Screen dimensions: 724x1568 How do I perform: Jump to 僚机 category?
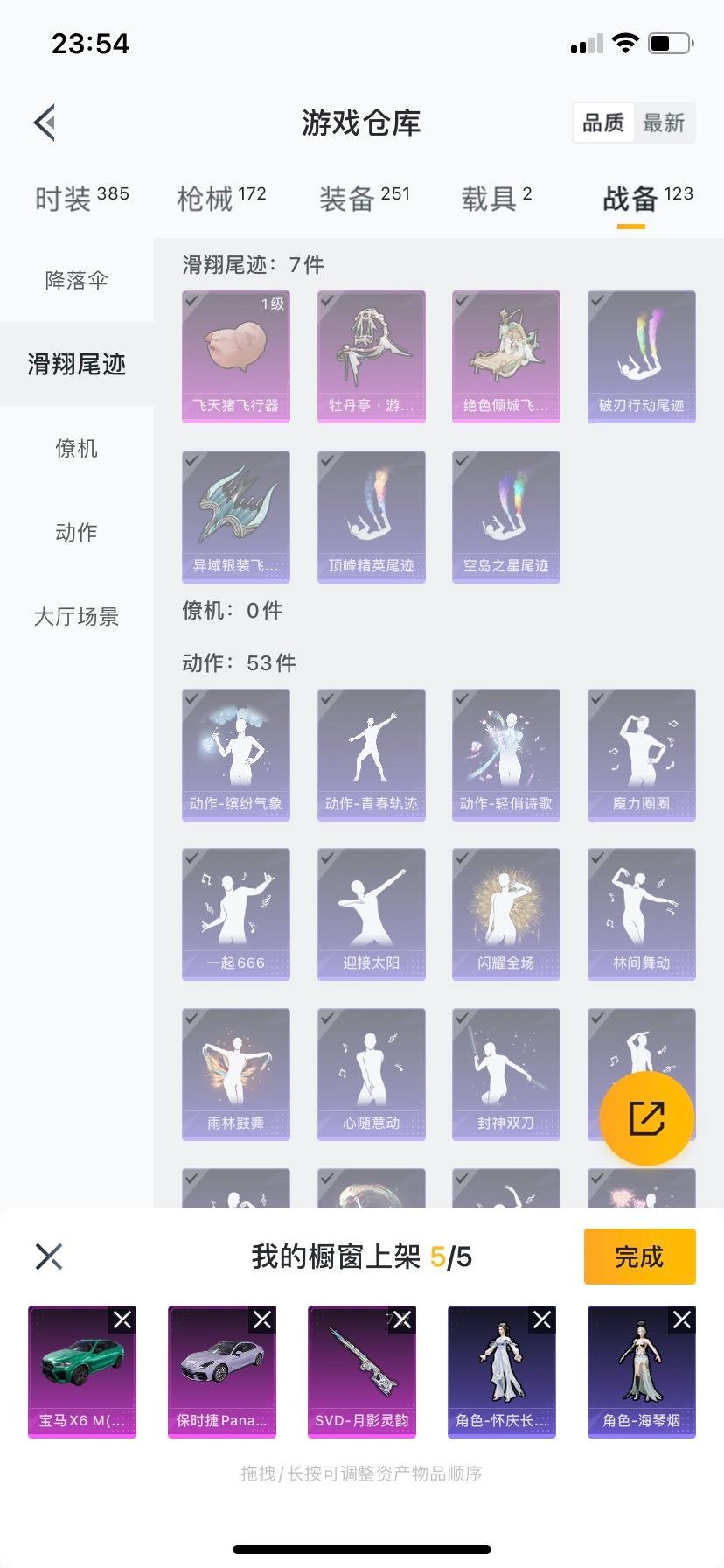[77, 449]
